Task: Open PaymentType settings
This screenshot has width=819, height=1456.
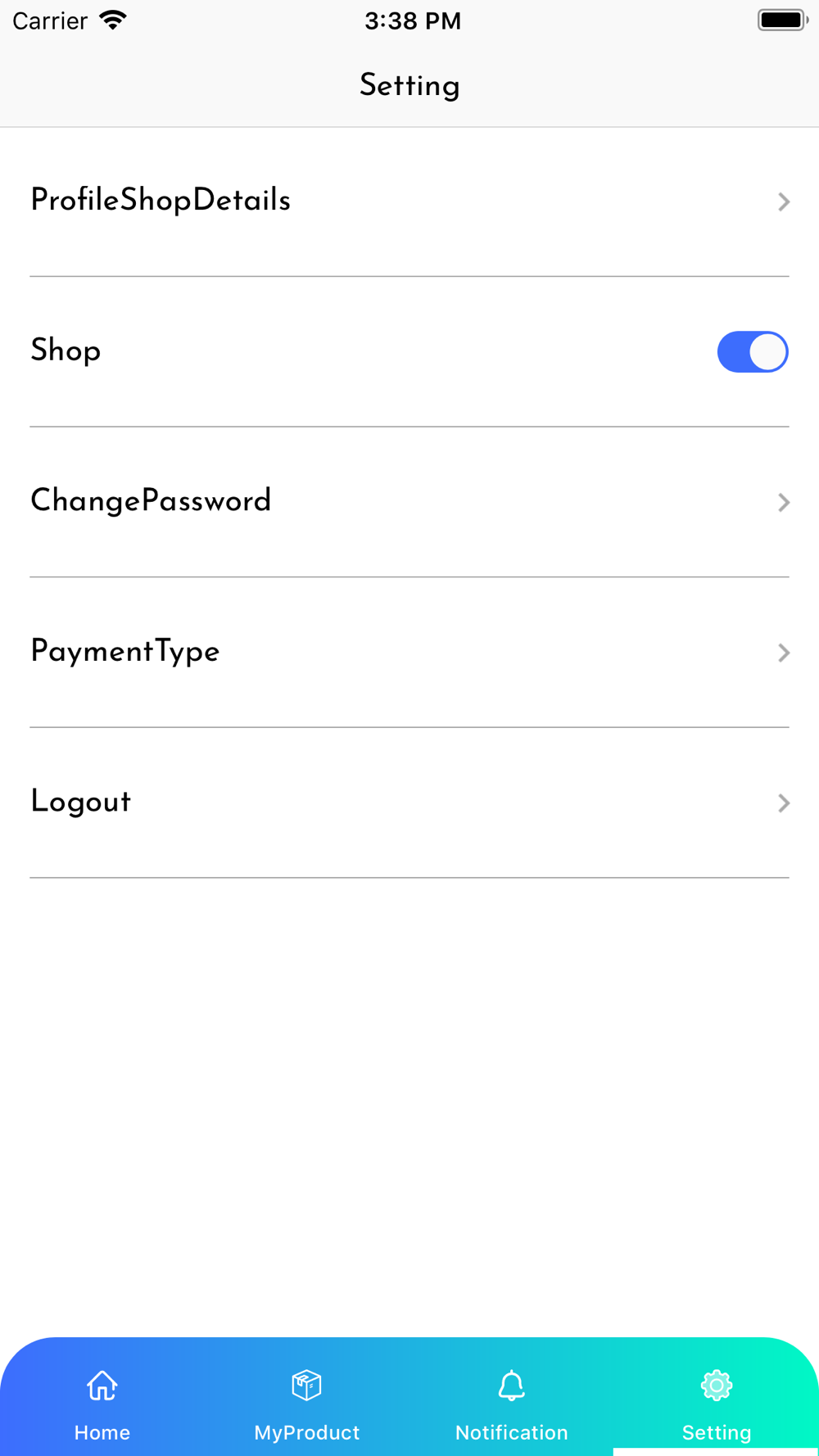Action: tap(409, 652)
